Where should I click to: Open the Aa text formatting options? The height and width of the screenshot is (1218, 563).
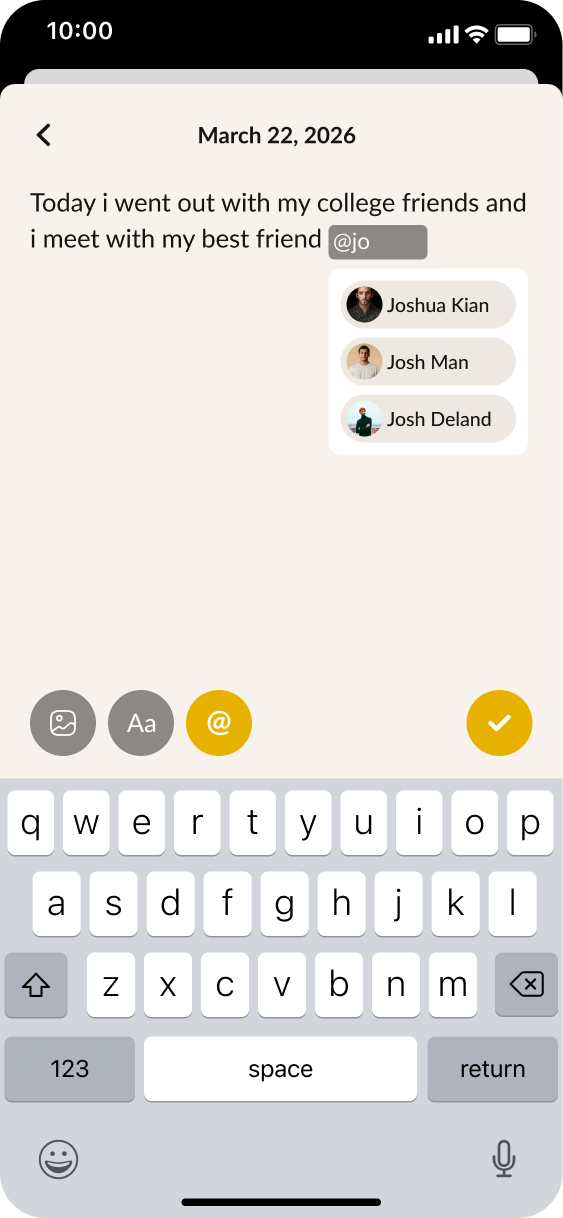[x=141, y=722]
